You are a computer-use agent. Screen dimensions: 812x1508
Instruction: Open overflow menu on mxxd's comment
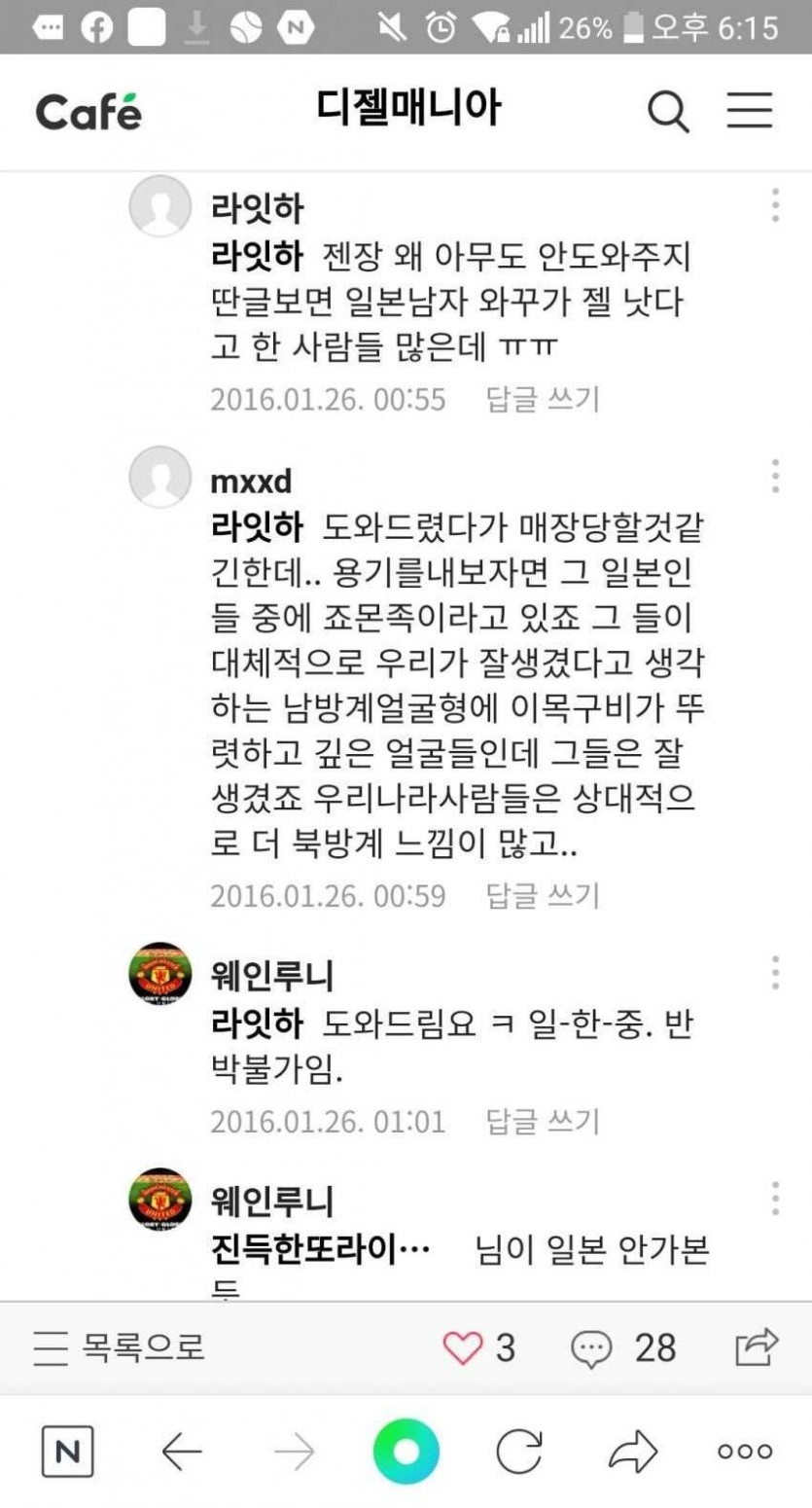[775, 477]
